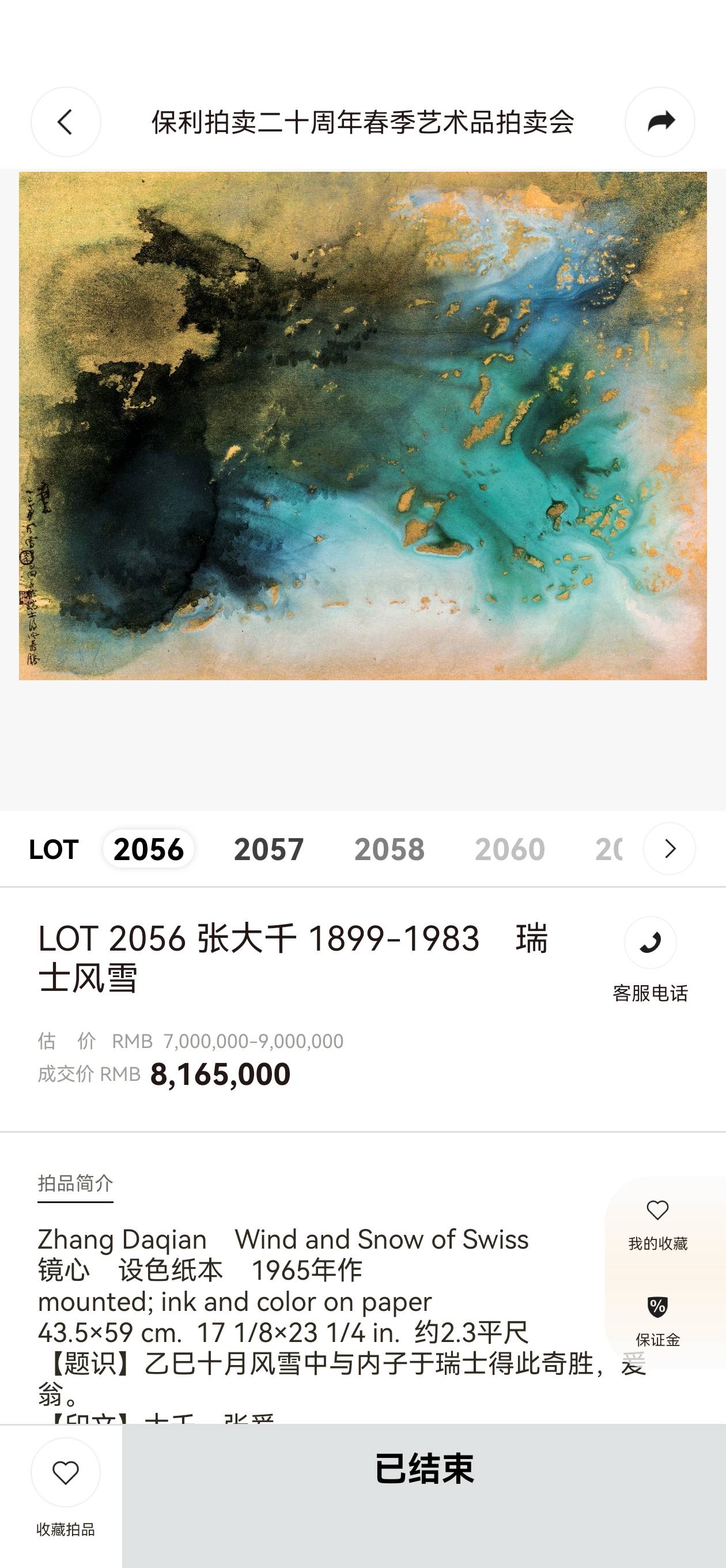Jump to lot 2060

[509, 849]
